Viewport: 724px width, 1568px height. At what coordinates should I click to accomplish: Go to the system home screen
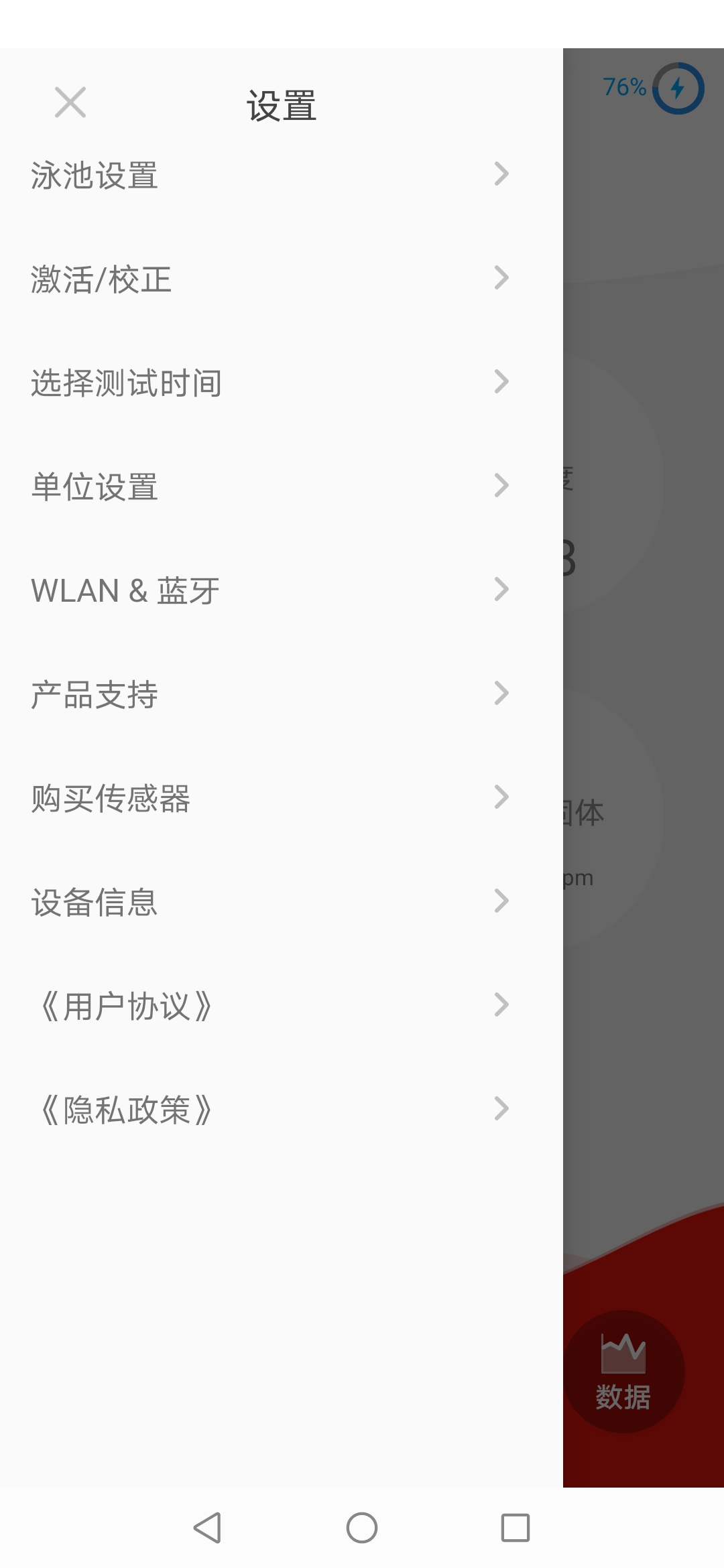coord(362,1528)
